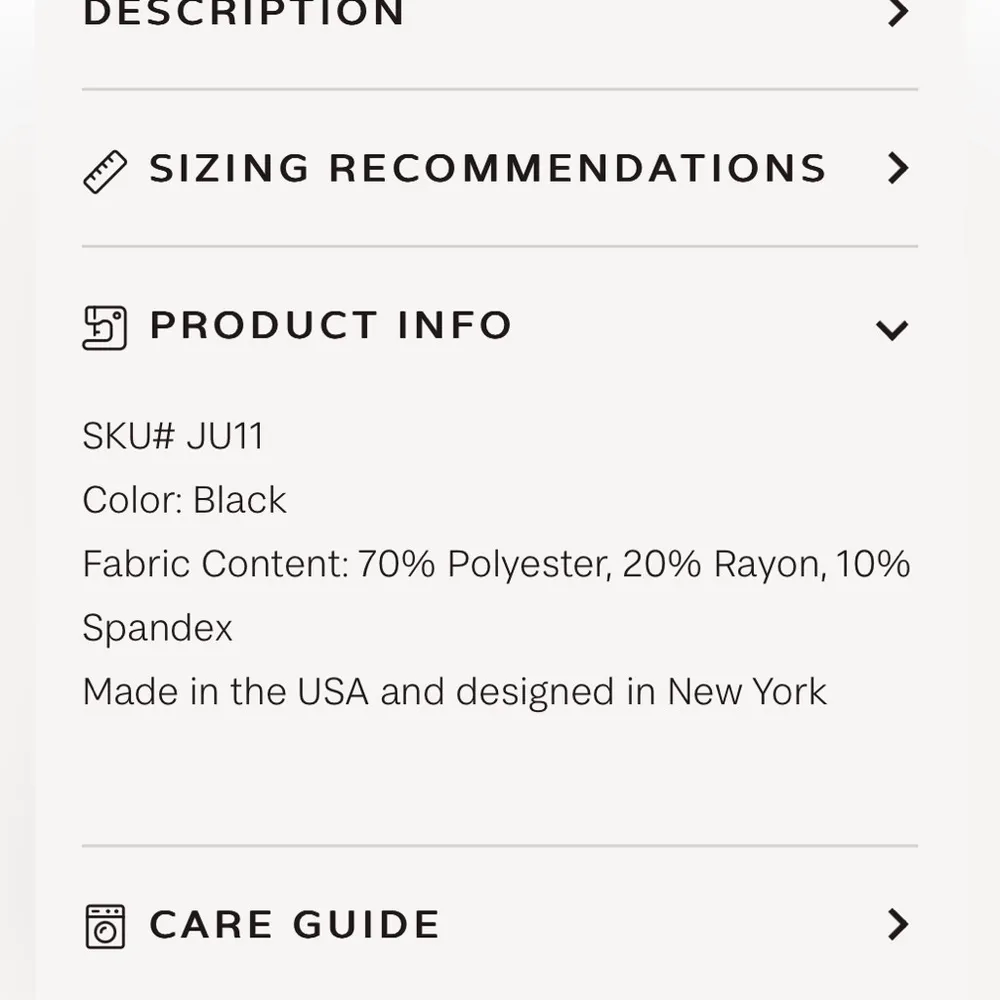Collapse the Product Info section
The width and height of the screenshot is (1000, 1000).
point(891,329)
